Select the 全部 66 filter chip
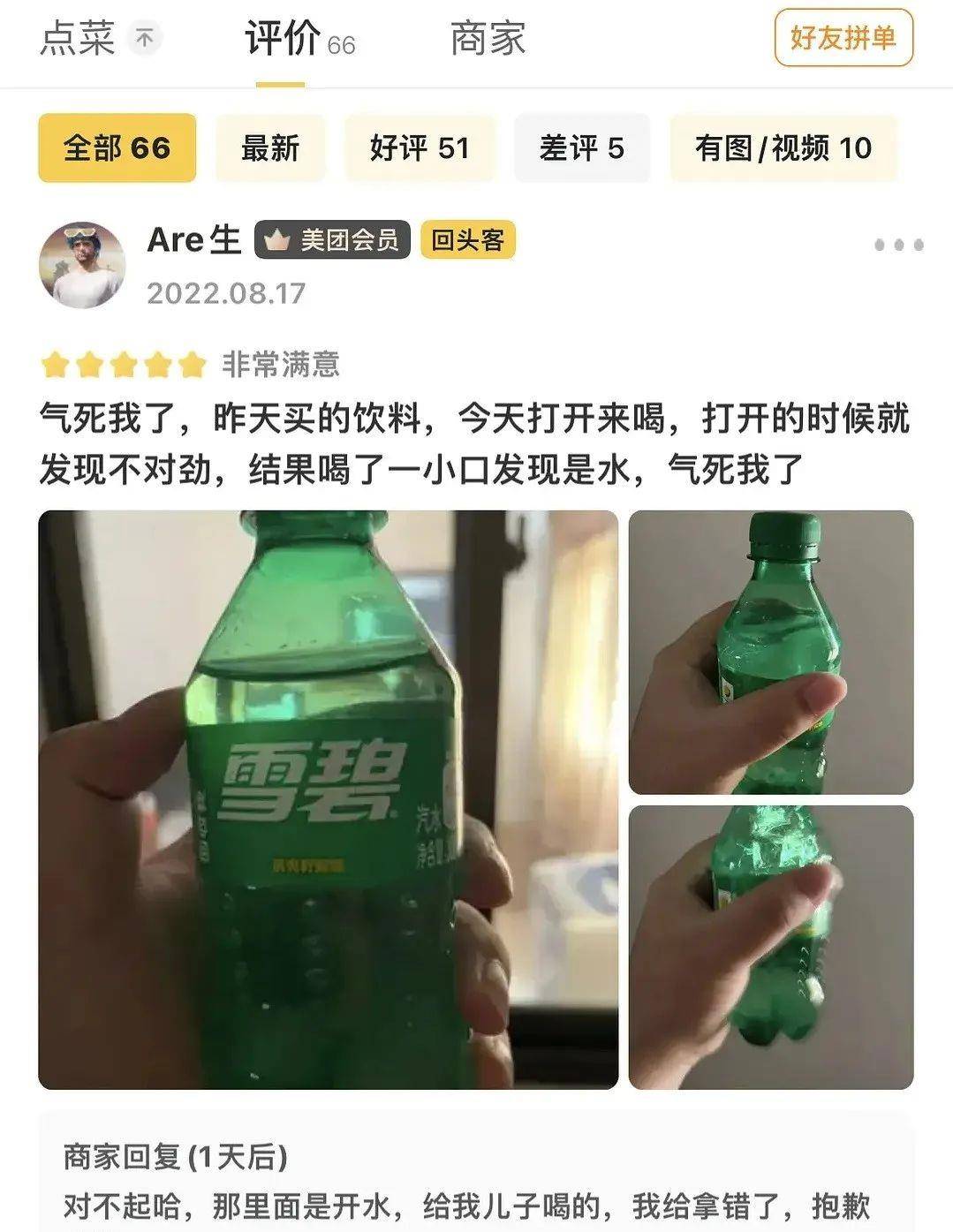The height and width of the screenshot is (1232, 953). tap(117, 147)
